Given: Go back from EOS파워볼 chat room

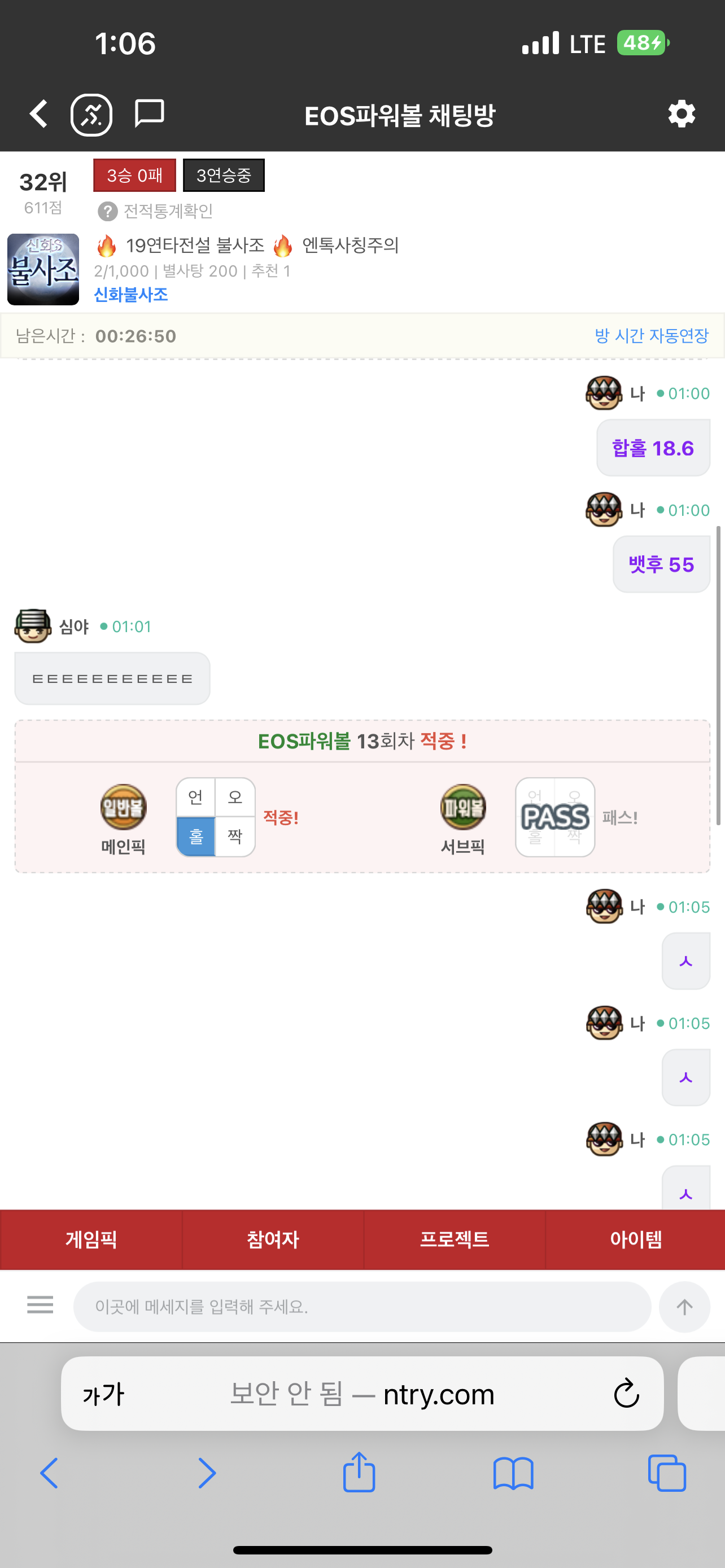Looking at the screenshot, I should click(38, 114).
